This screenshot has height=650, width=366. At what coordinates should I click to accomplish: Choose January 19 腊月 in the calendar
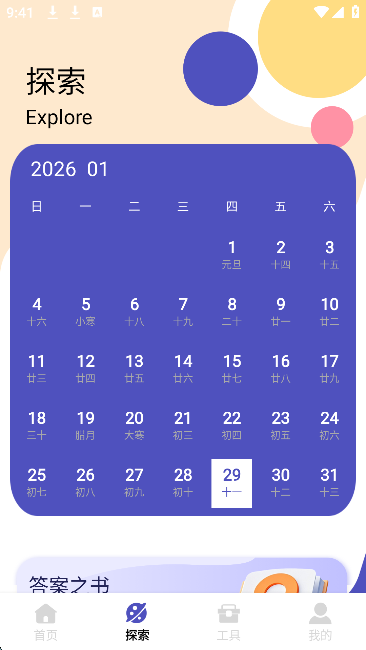85,426
